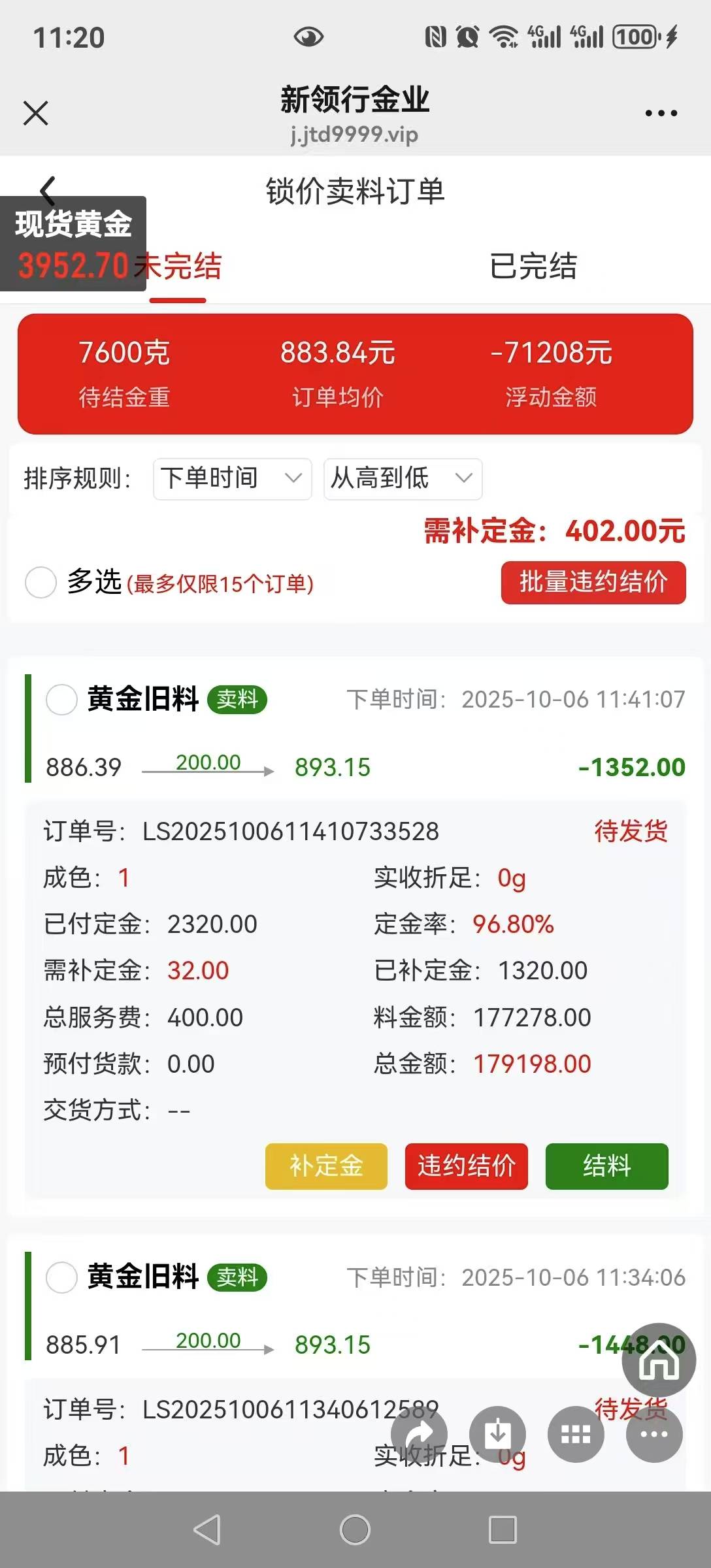Select the order placed at 11:41:07

pyautogui.click(x=61, y=700)
